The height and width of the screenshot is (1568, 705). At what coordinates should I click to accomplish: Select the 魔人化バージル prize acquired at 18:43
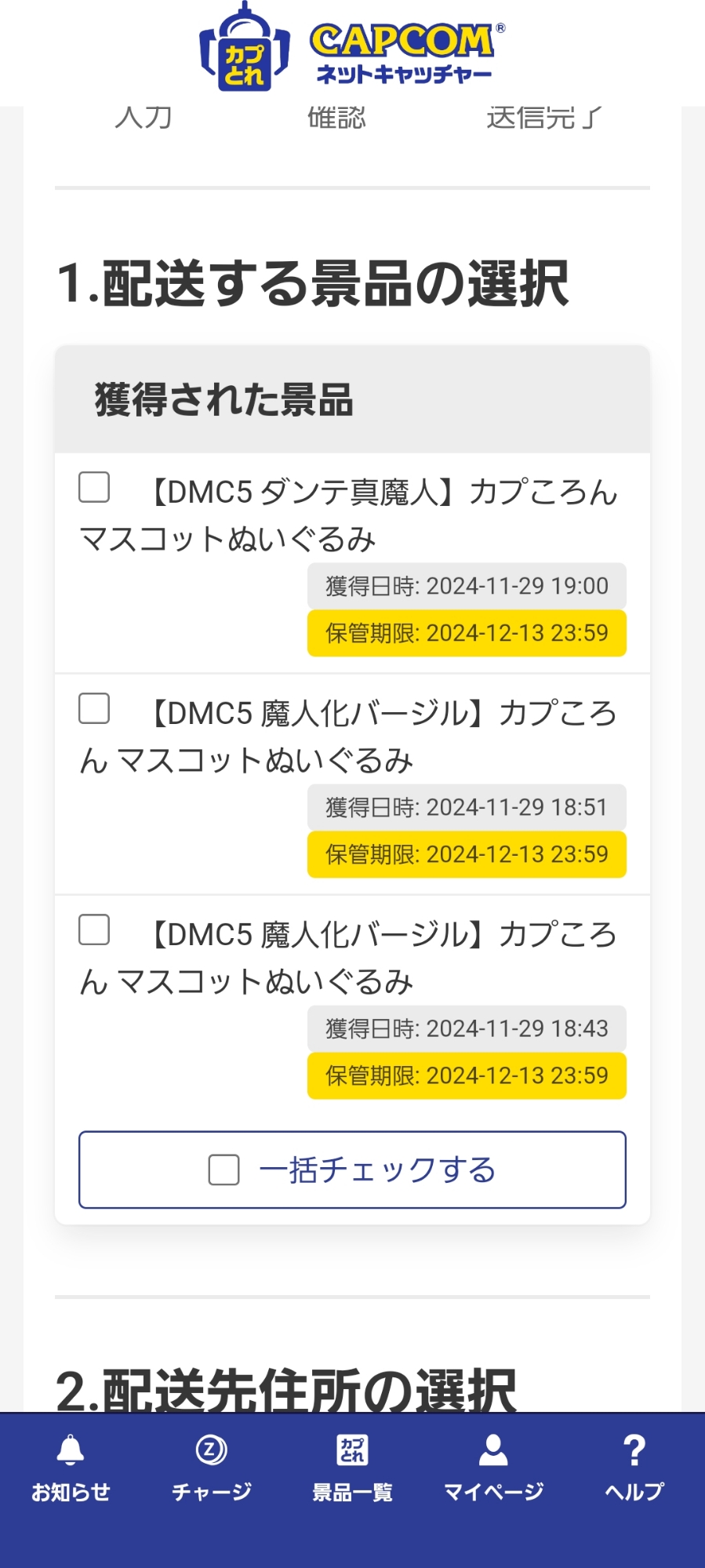tap(94, 930)
